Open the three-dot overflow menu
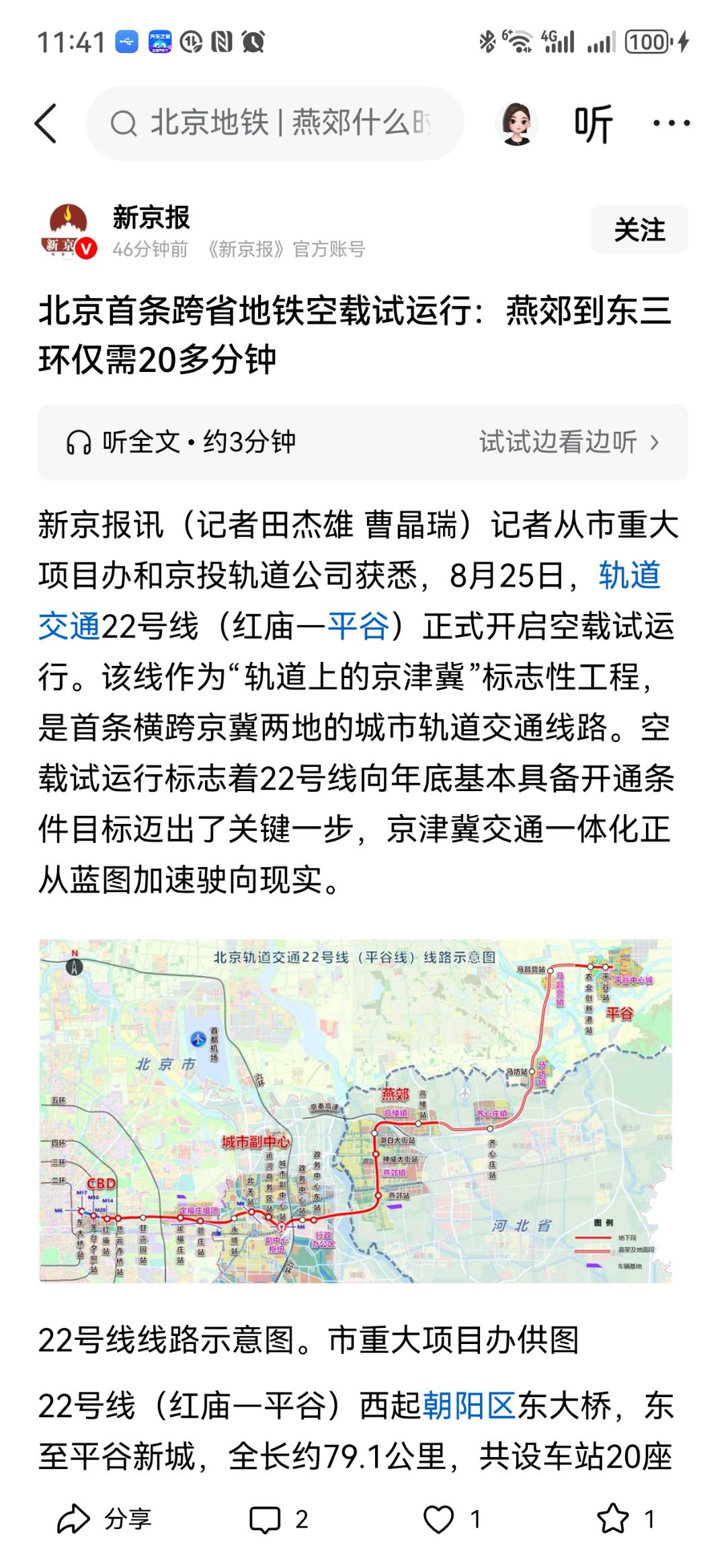The height and width of the screenshot is (1568, 726). [x=672, y=123]
